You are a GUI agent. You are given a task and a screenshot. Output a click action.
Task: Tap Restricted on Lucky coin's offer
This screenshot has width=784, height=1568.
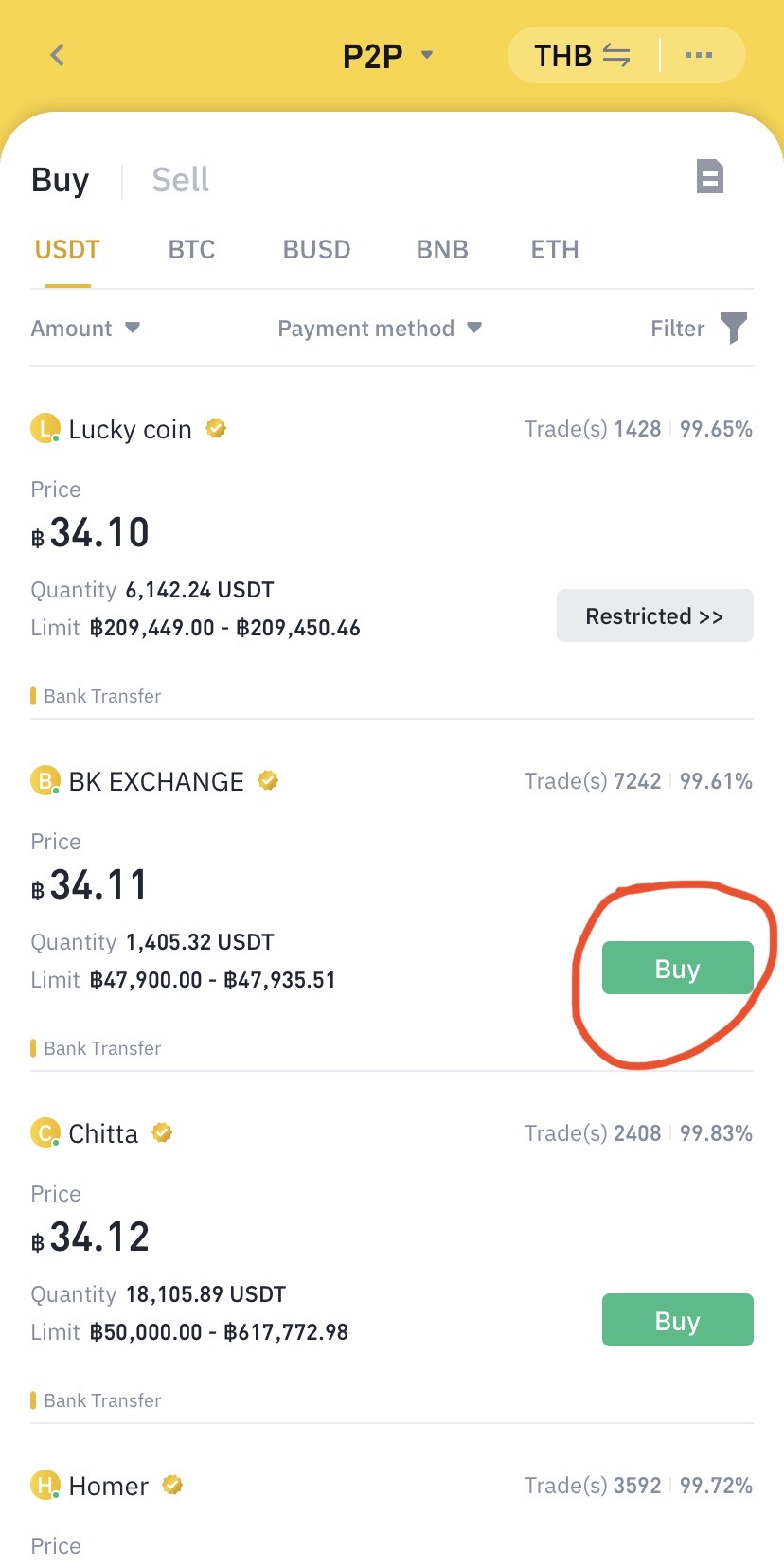point(654,616)
